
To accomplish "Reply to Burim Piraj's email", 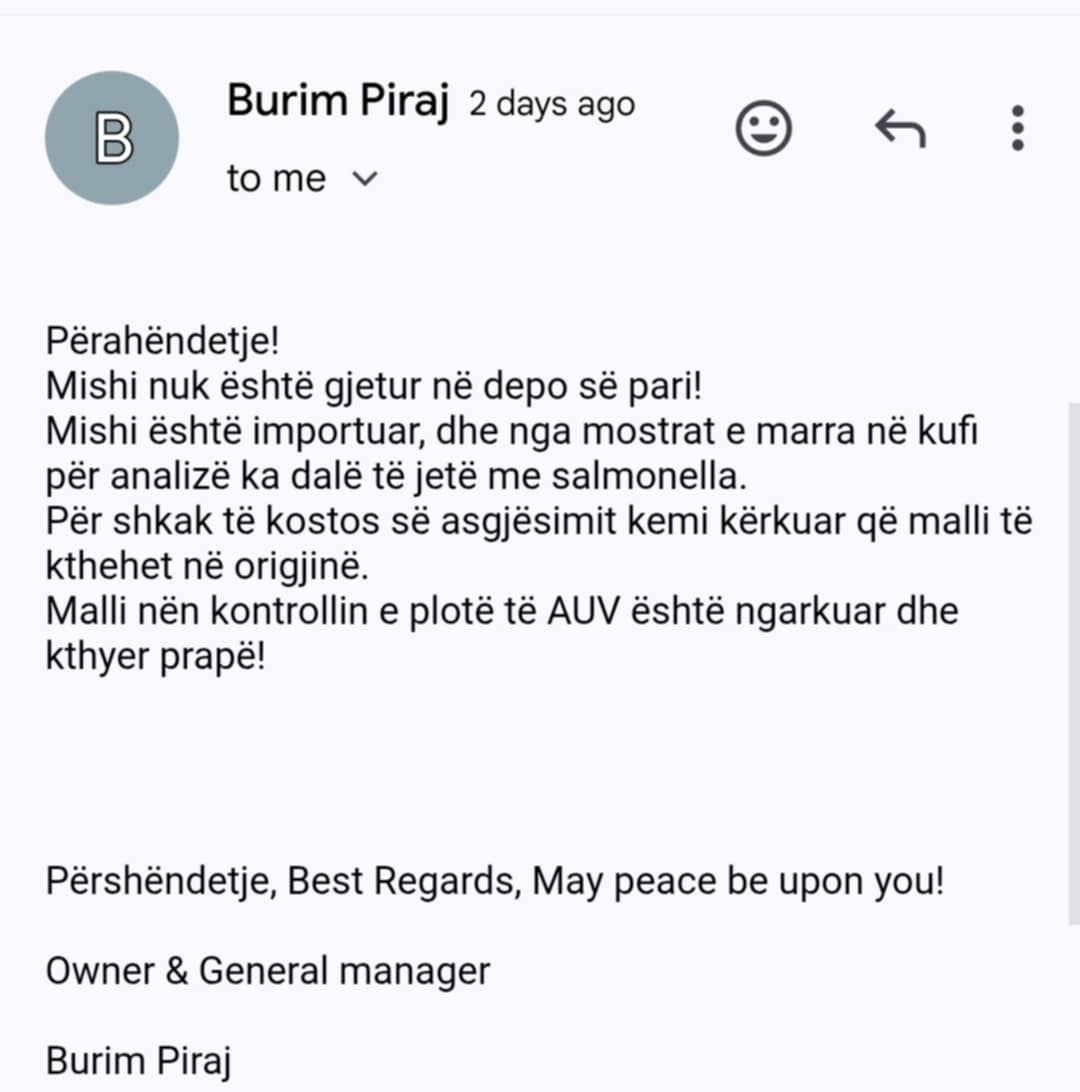I will [900, 128].
